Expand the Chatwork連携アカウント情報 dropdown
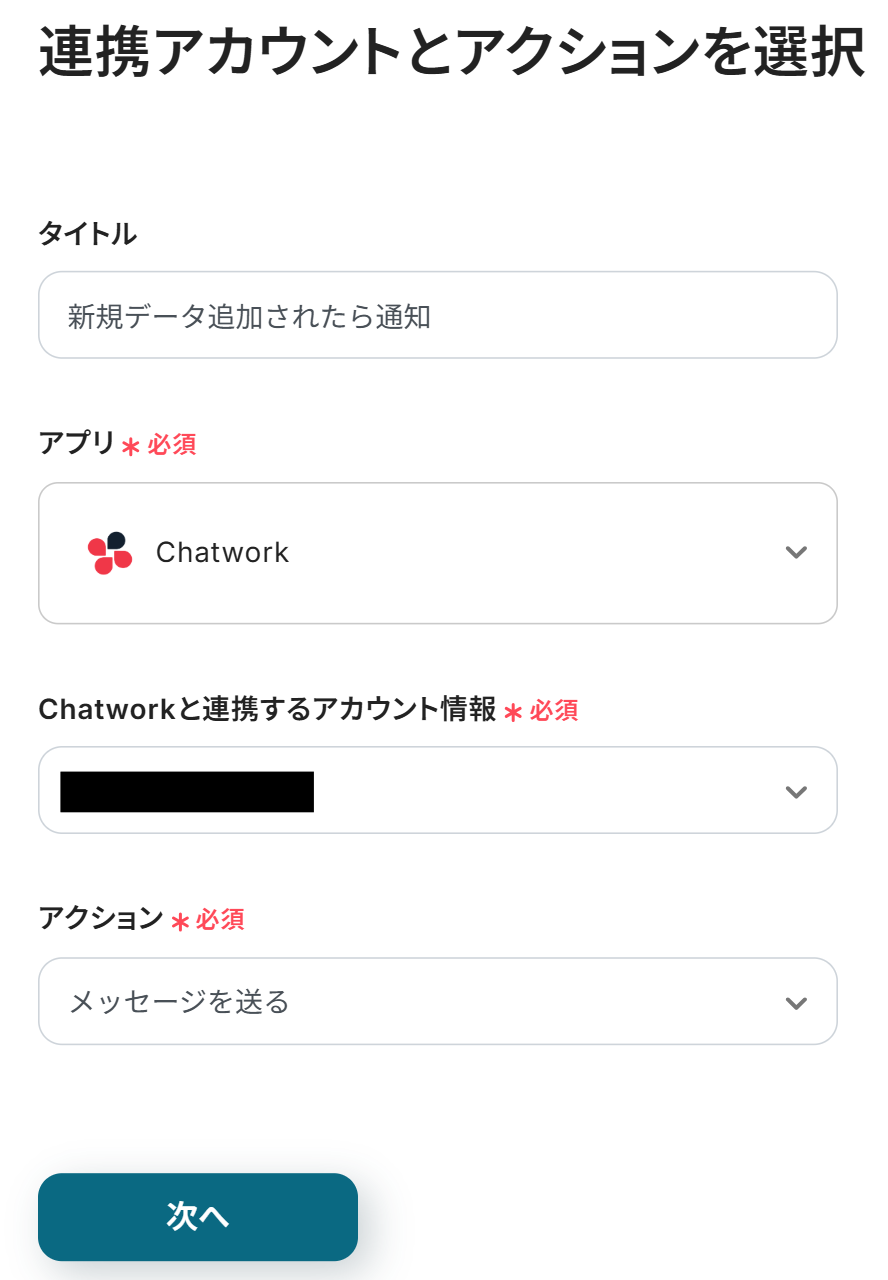888x1280 pixels. point(437,791)
